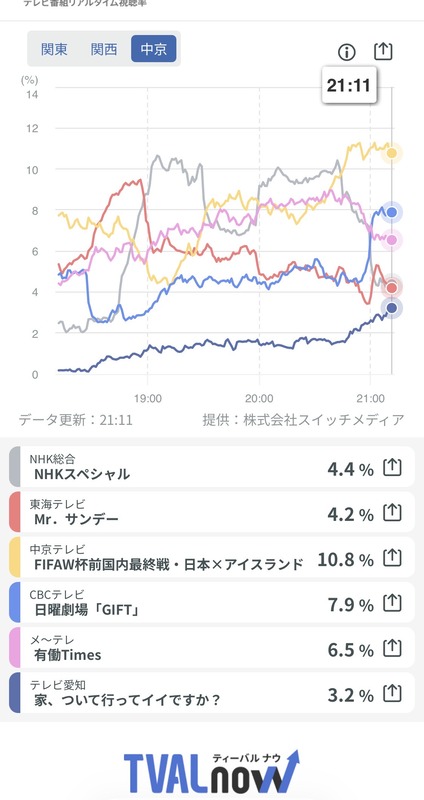Screen dimensions: 424x800
Task: Open the info icon above the chart
Action: click(346, 52)
